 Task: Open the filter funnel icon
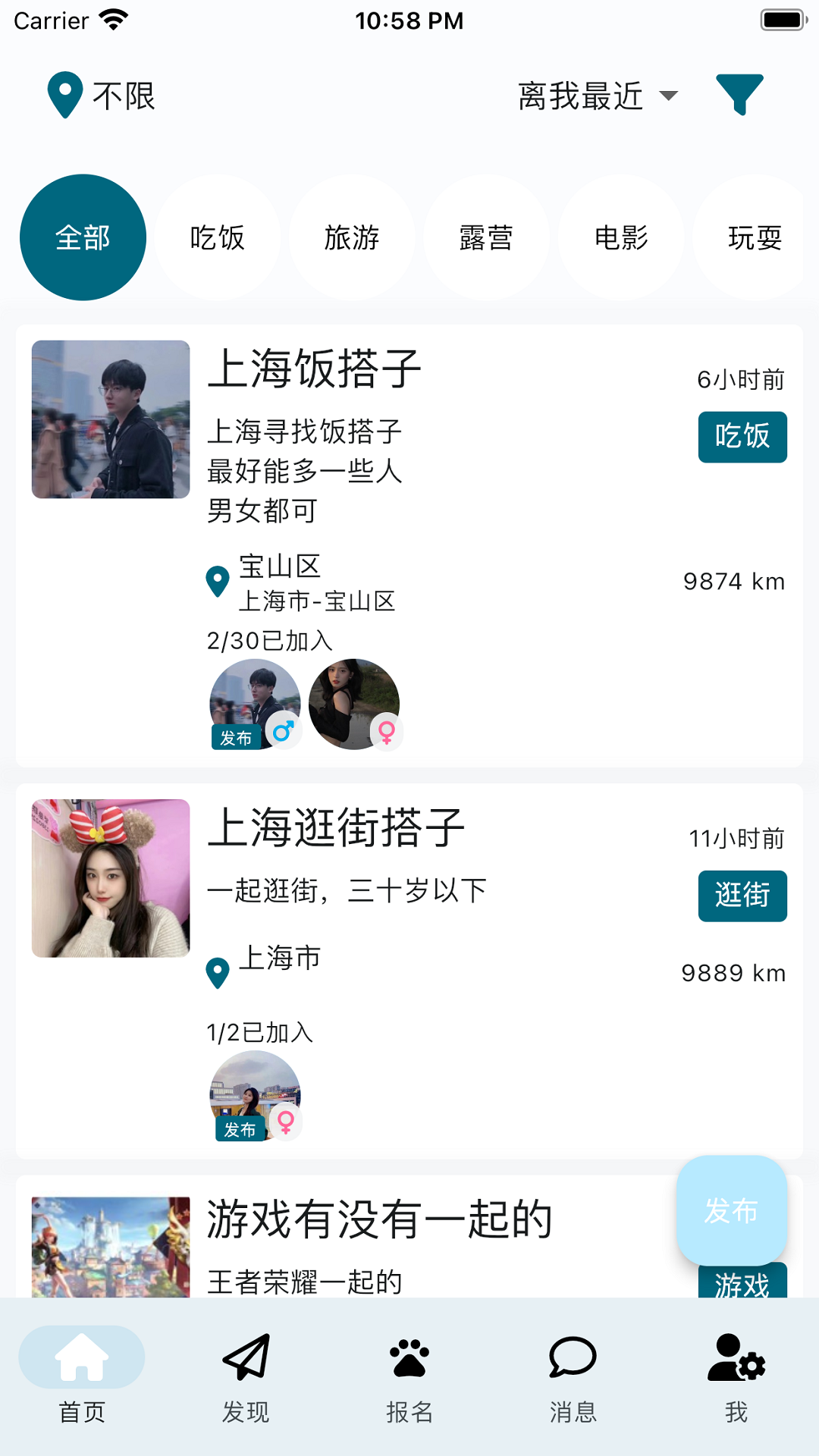[x=739, y=96]
